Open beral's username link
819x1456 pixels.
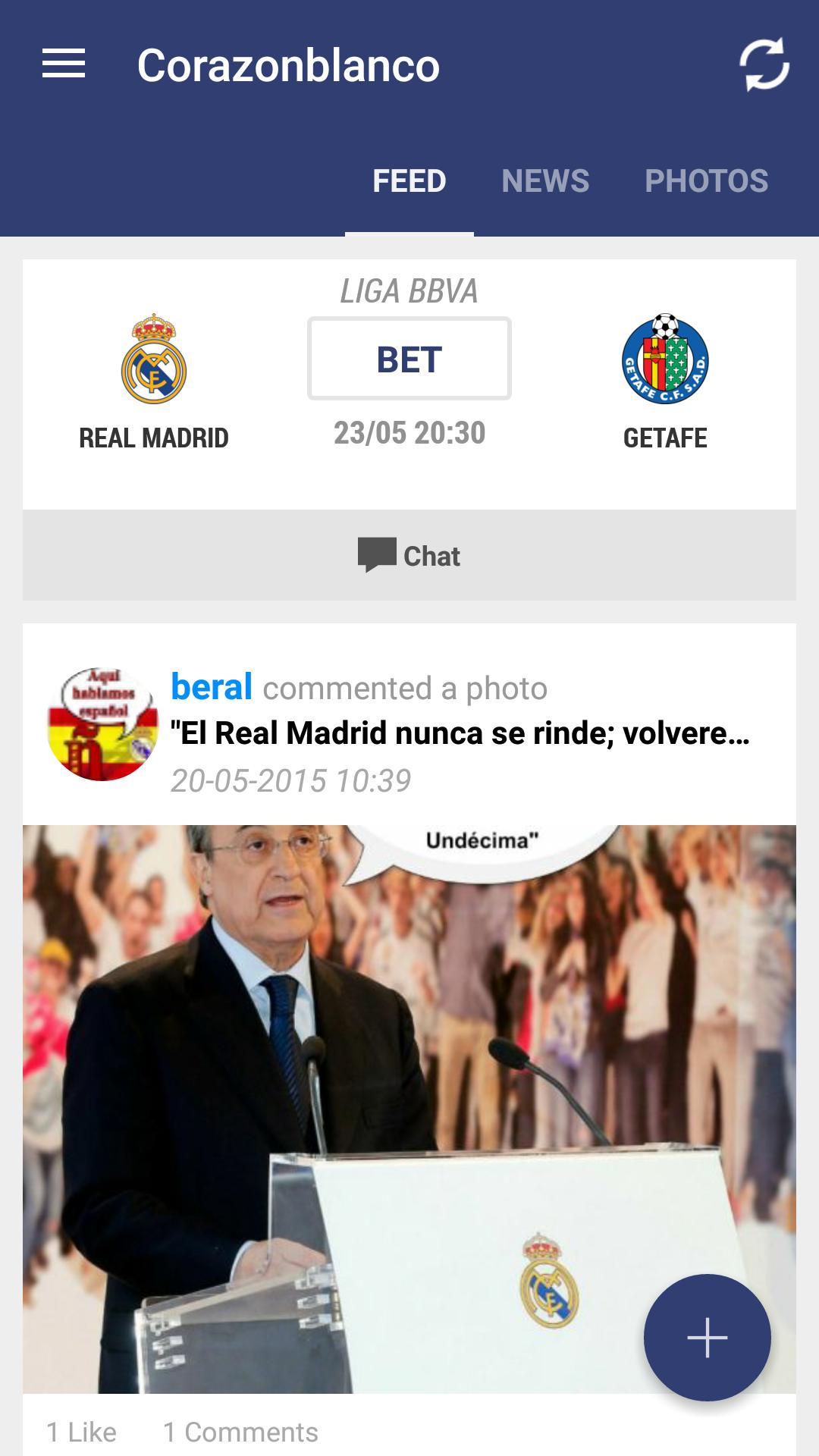pos(209,687)
